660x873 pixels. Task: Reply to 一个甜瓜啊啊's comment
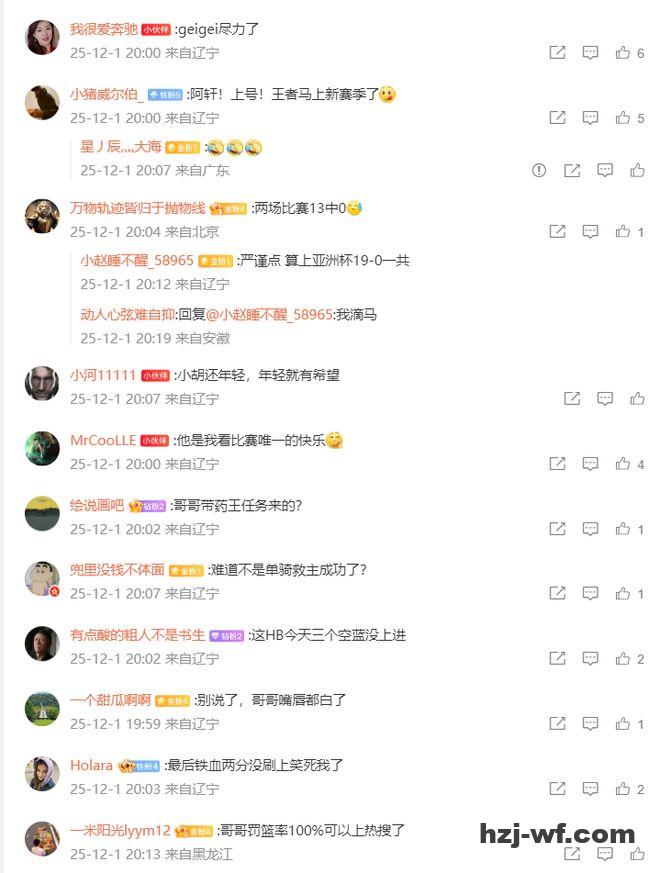[591, 724]
